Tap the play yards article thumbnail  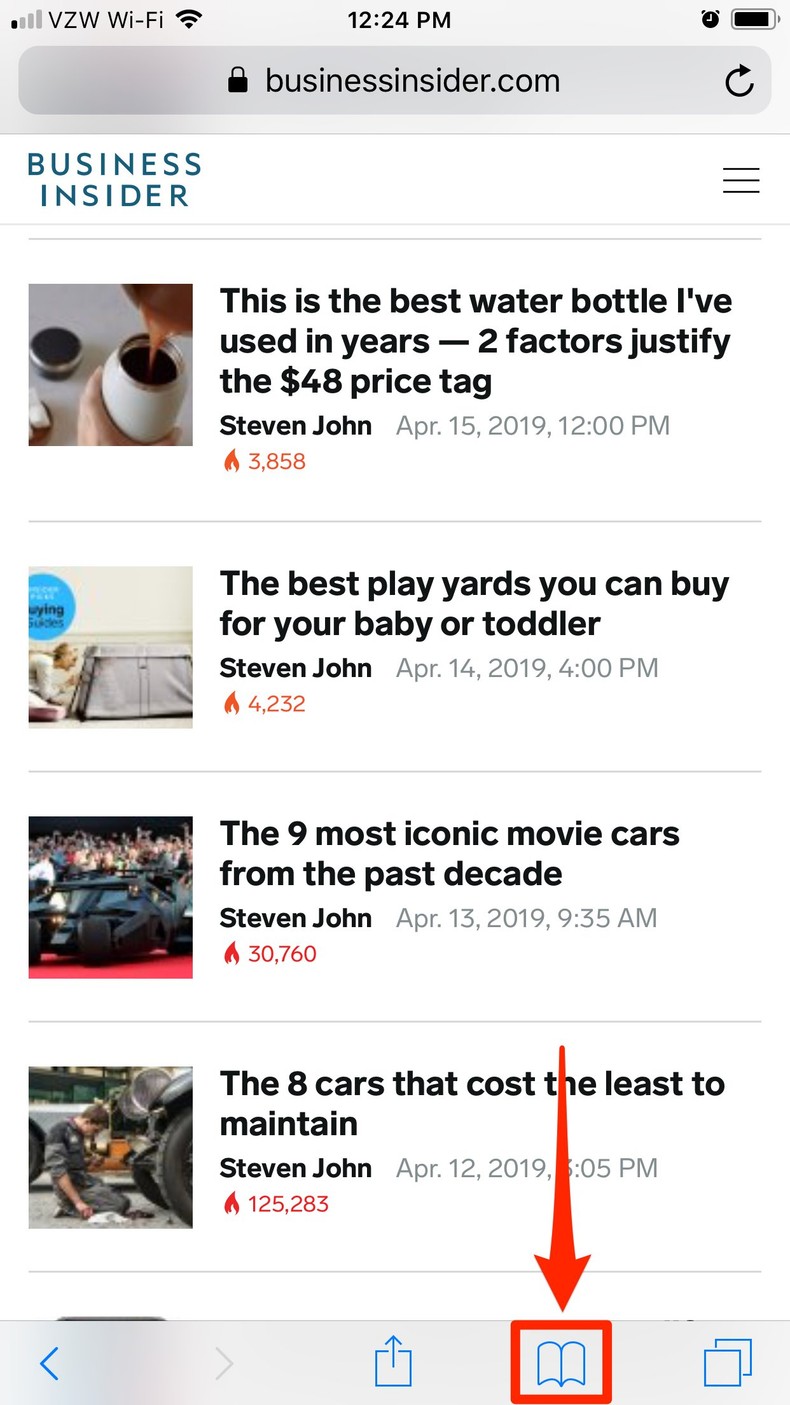[111, 647]
